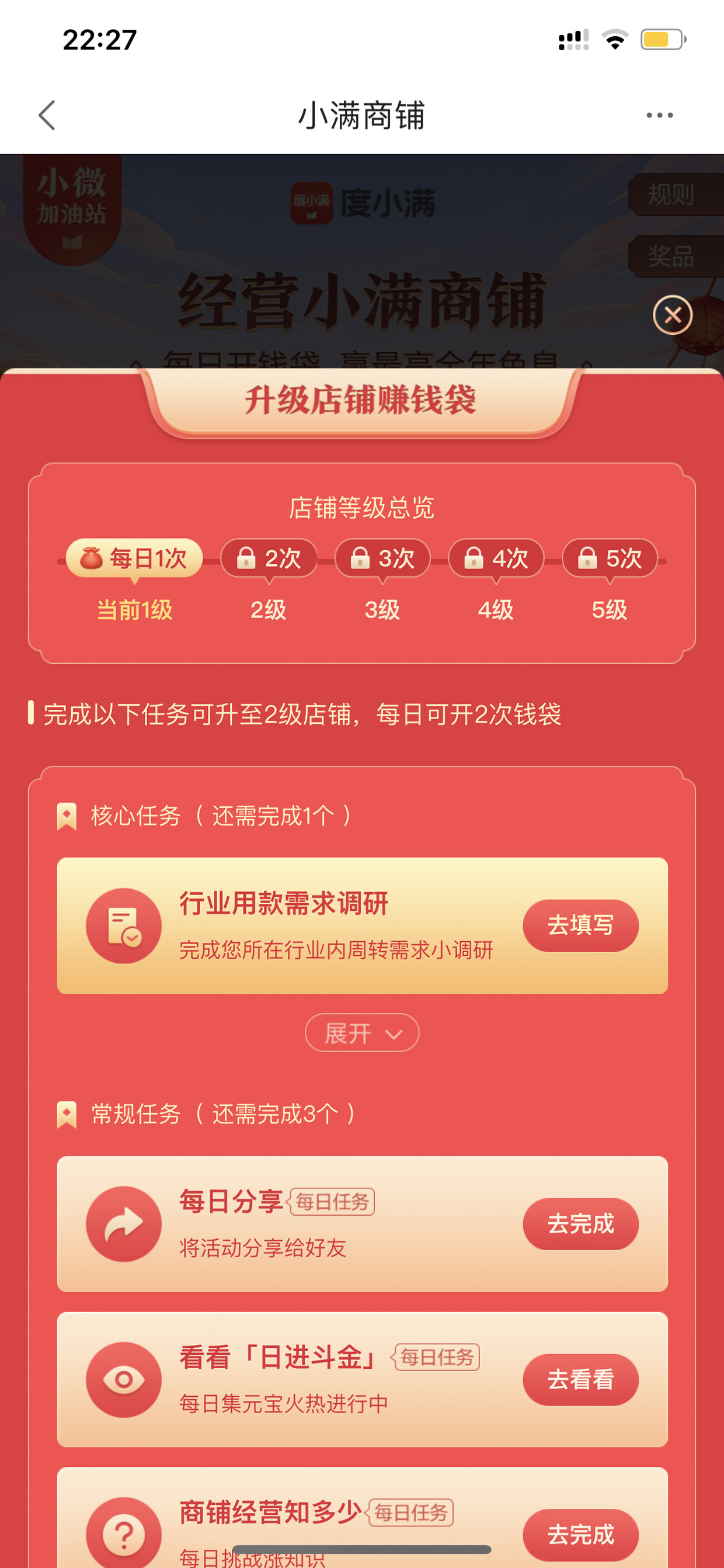
Task: Tap 去填写 for 行业用款需求调研
Action: [580, 925]
